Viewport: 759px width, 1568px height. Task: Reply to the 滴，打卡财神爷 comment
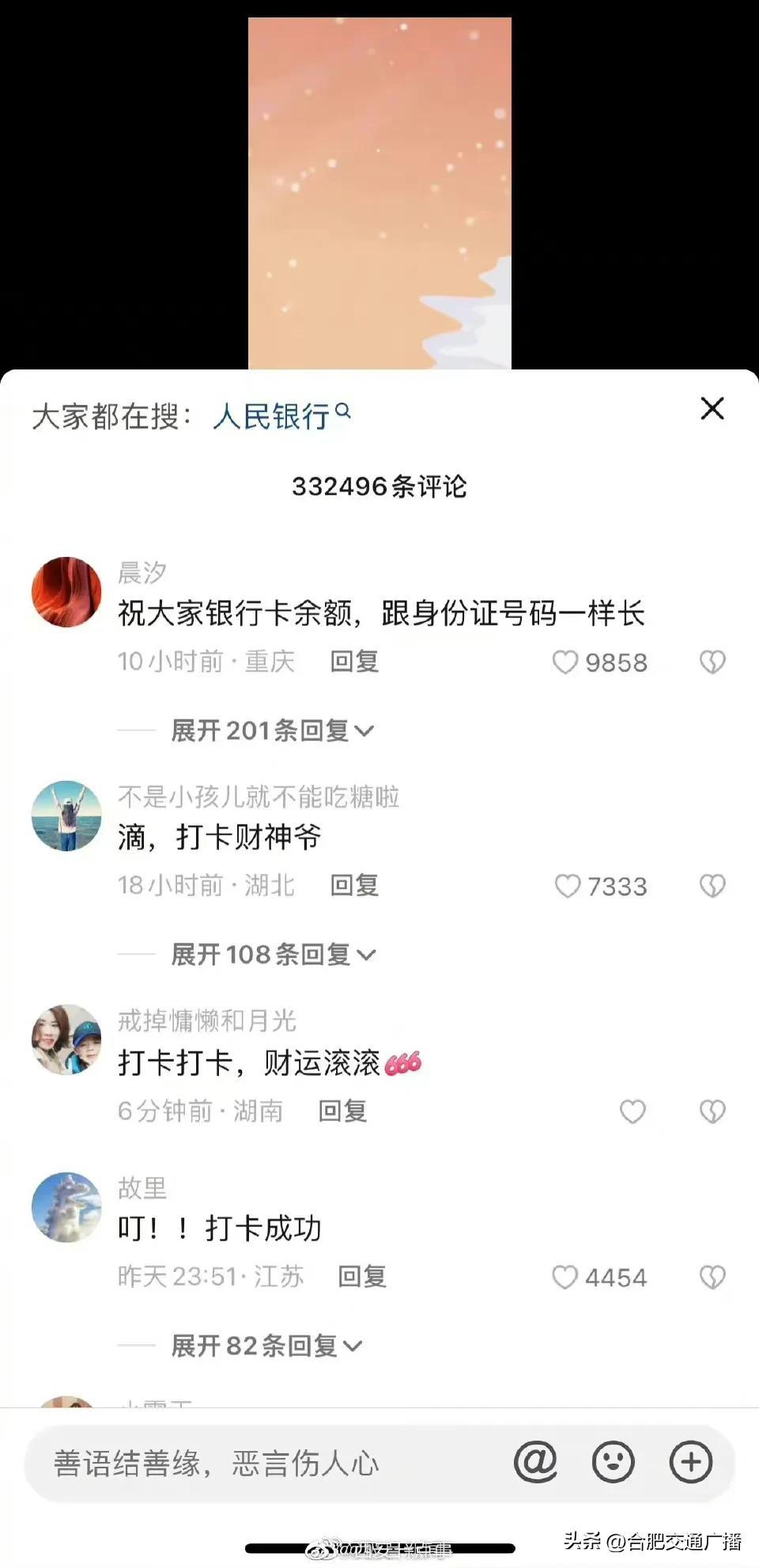pos(354,885)
